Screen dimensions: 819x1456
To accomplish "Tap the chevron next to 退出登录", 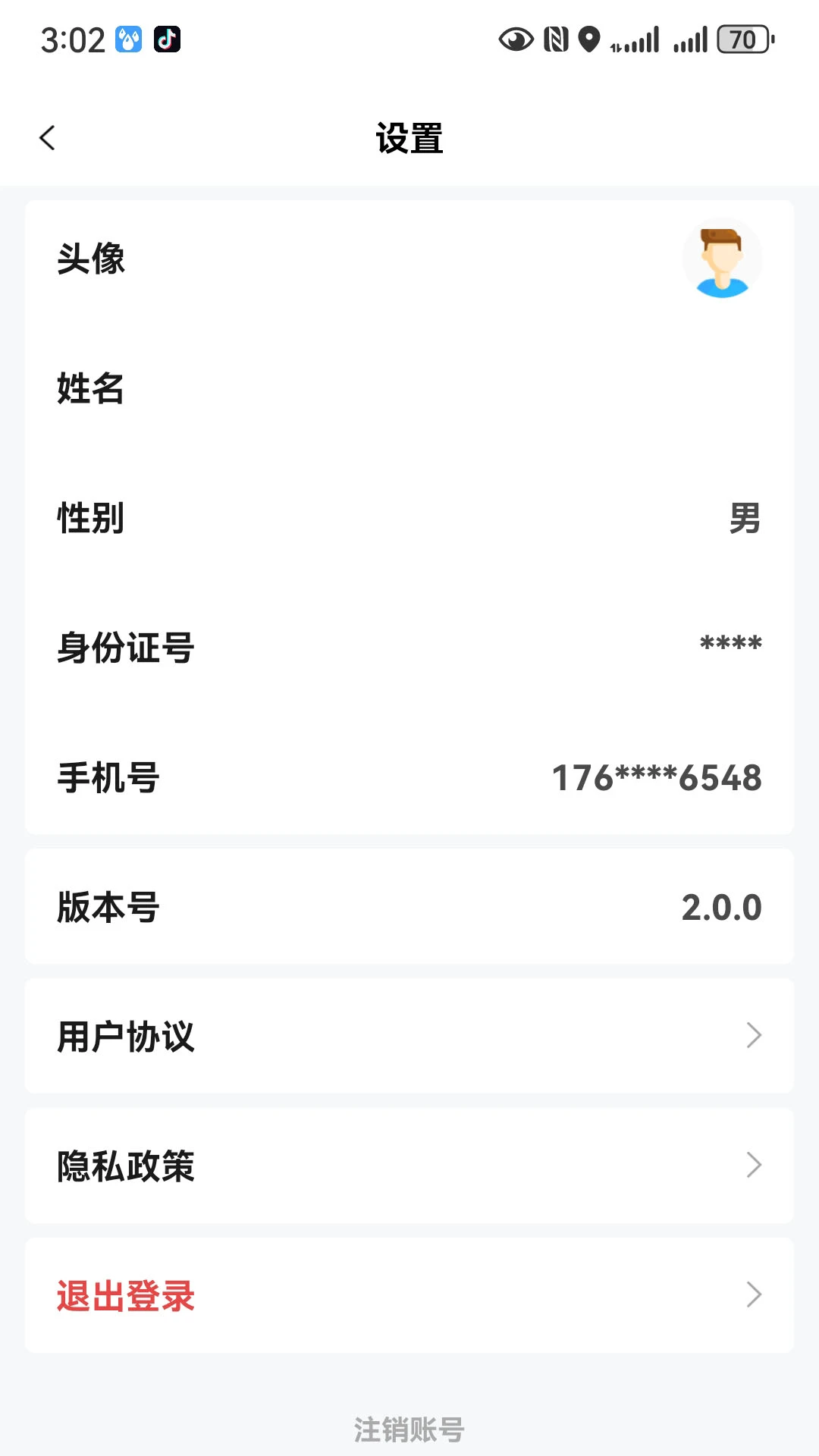I will click(752, 1294).
